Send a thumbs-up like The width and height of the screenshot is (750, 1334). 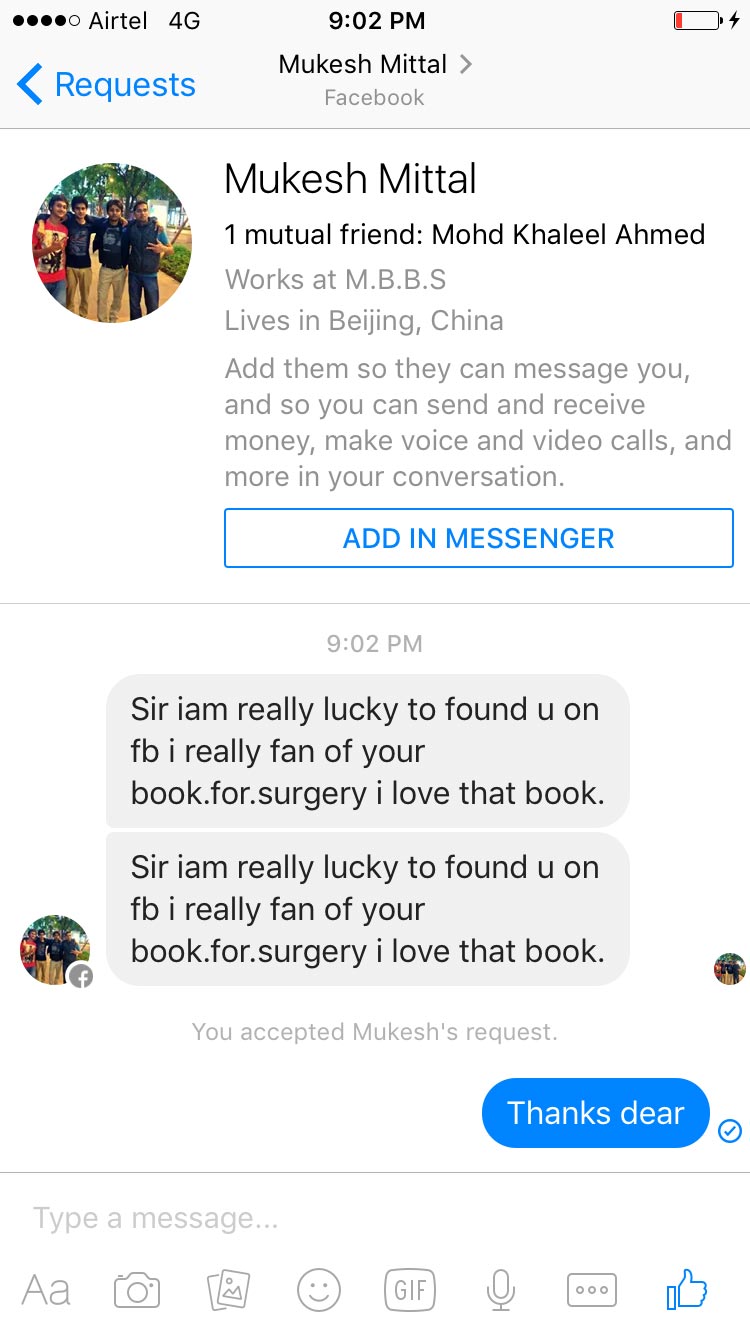click(x=687, y=1289)
